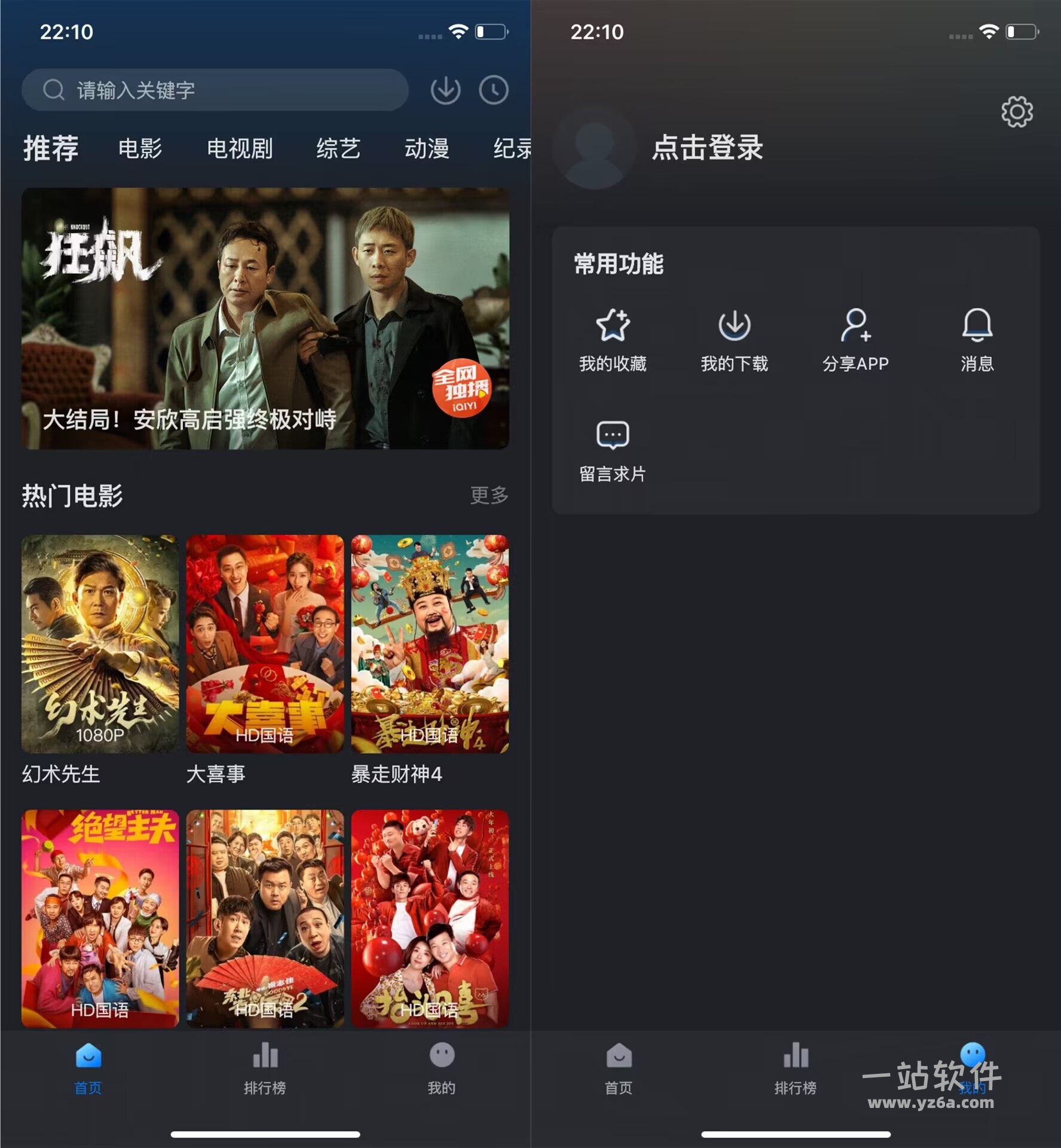The width and height of the screenshot is (1061, 1148).
Task: Open the 狂飙 featured banner
Action: (265, 318)
